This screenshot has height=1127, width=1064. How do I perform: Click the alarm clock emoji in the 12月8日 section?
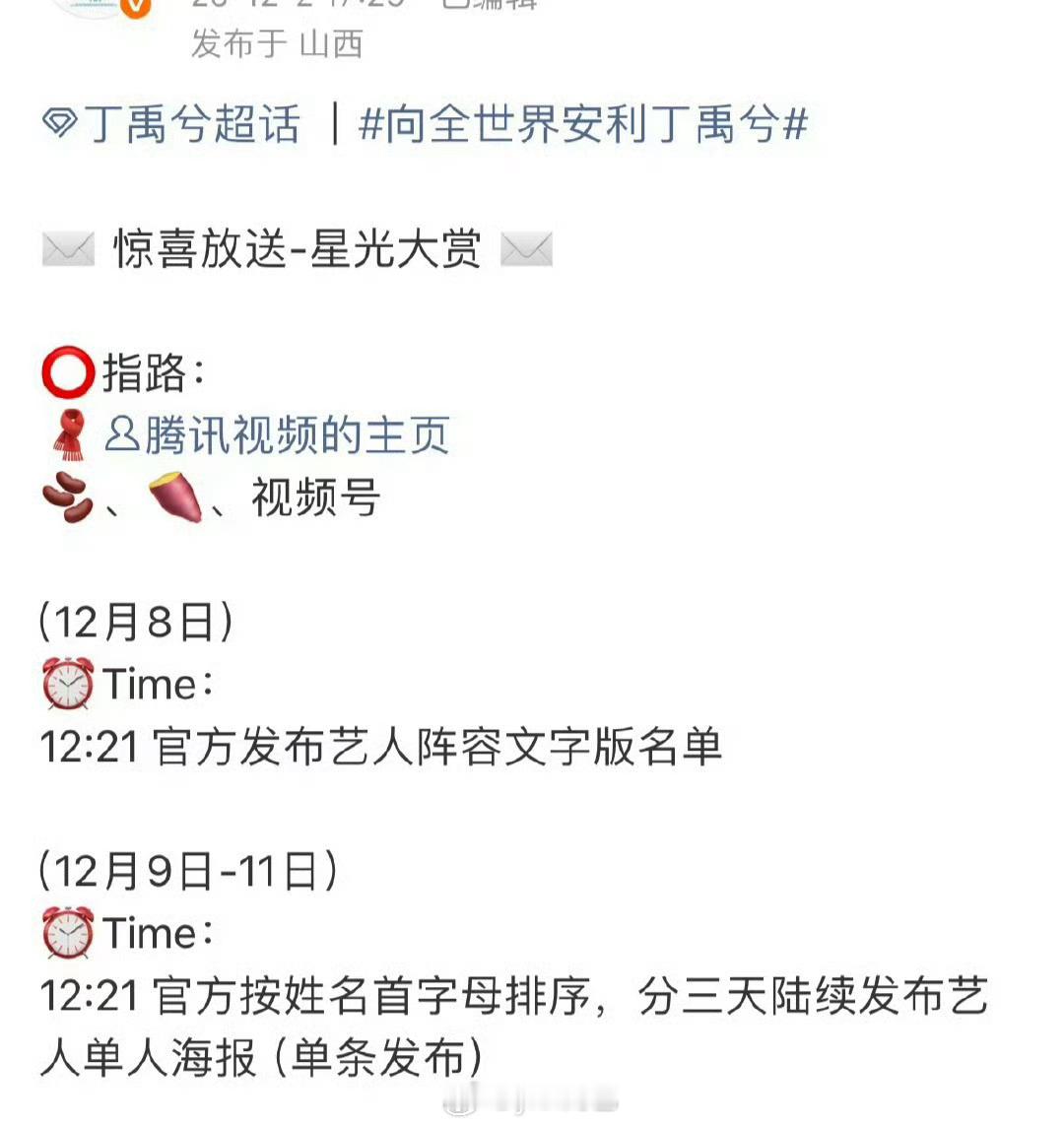click(x=67, y=683)
